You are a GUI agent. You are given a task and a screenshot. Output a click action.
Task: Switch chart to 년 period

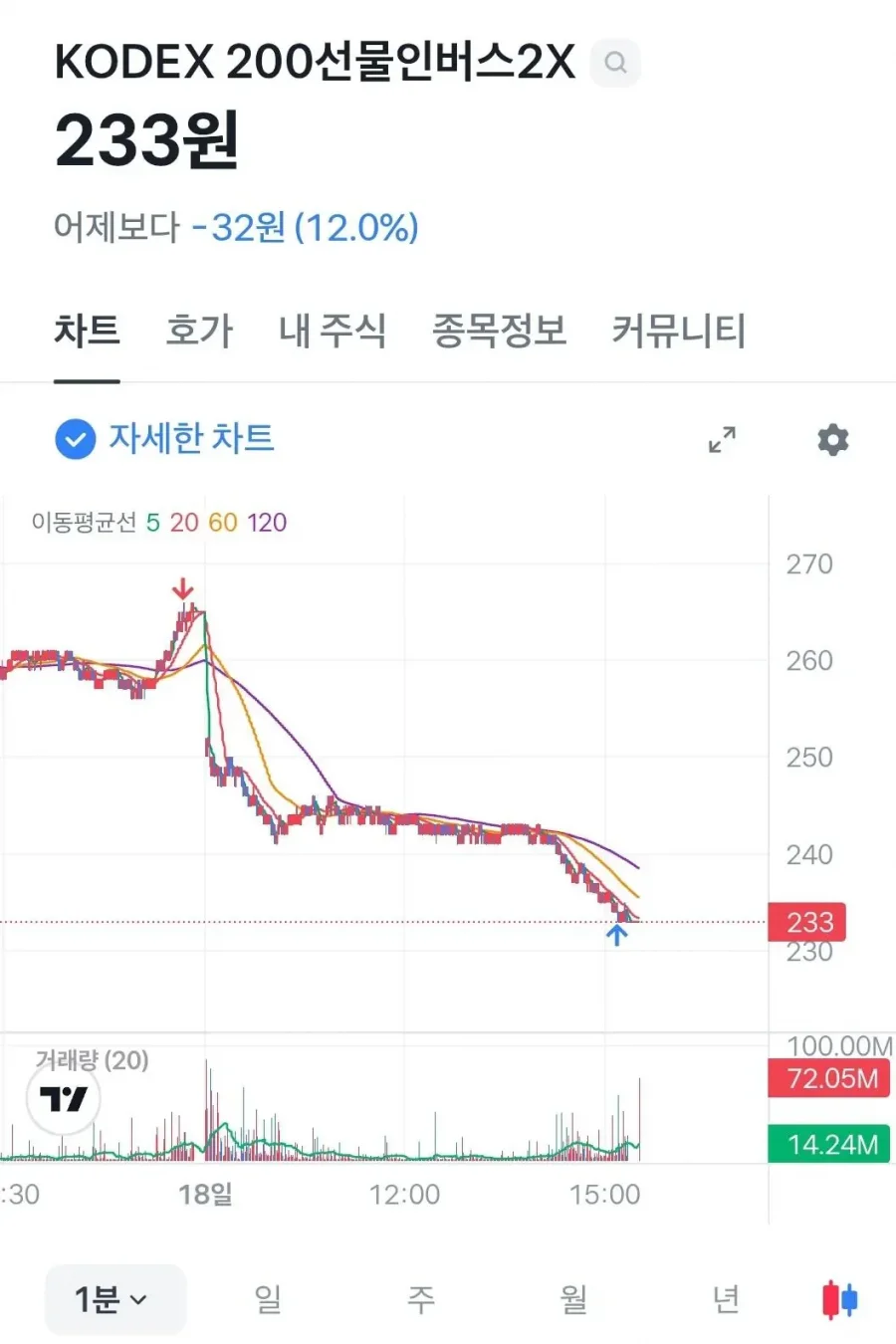pos(726,1299)
